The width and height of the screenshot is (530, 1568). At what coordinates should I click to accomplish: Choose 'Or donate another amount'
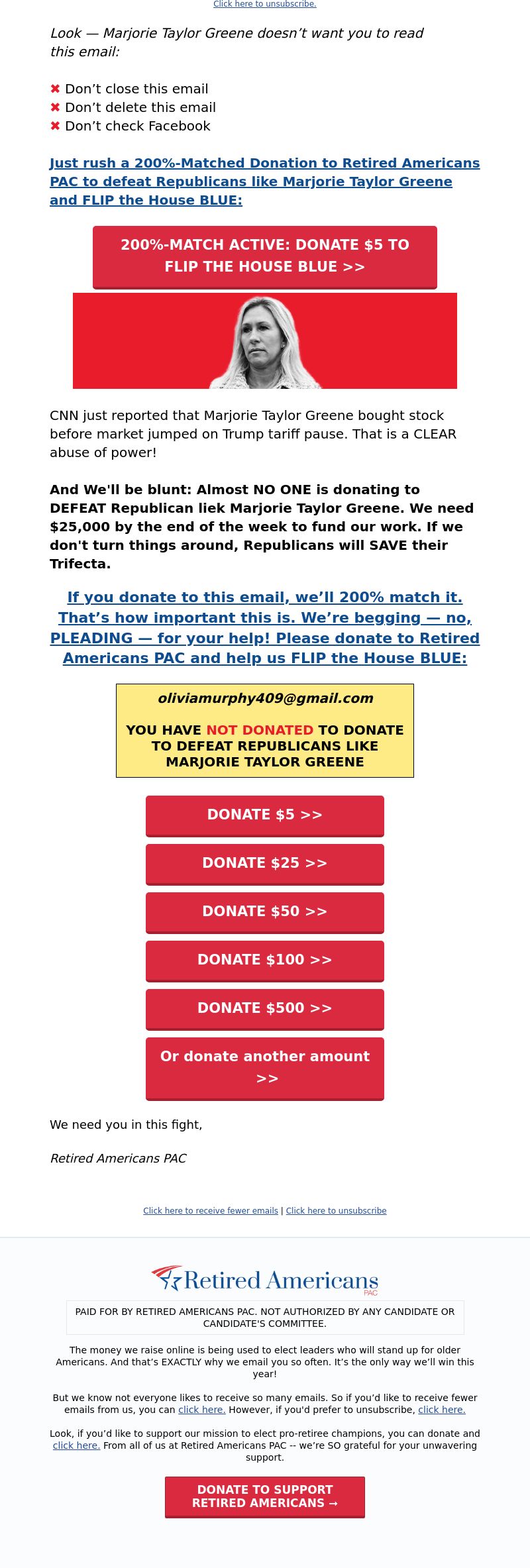coord(265,1067)
